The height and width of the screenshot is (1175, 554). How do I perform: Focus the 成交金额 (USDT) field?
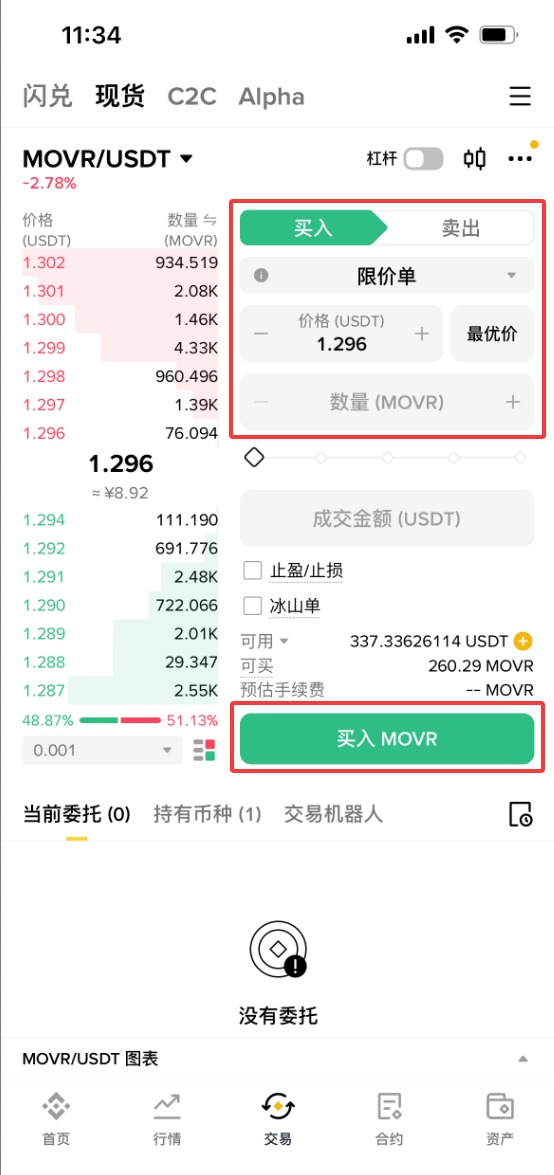(x=387, y=519)
